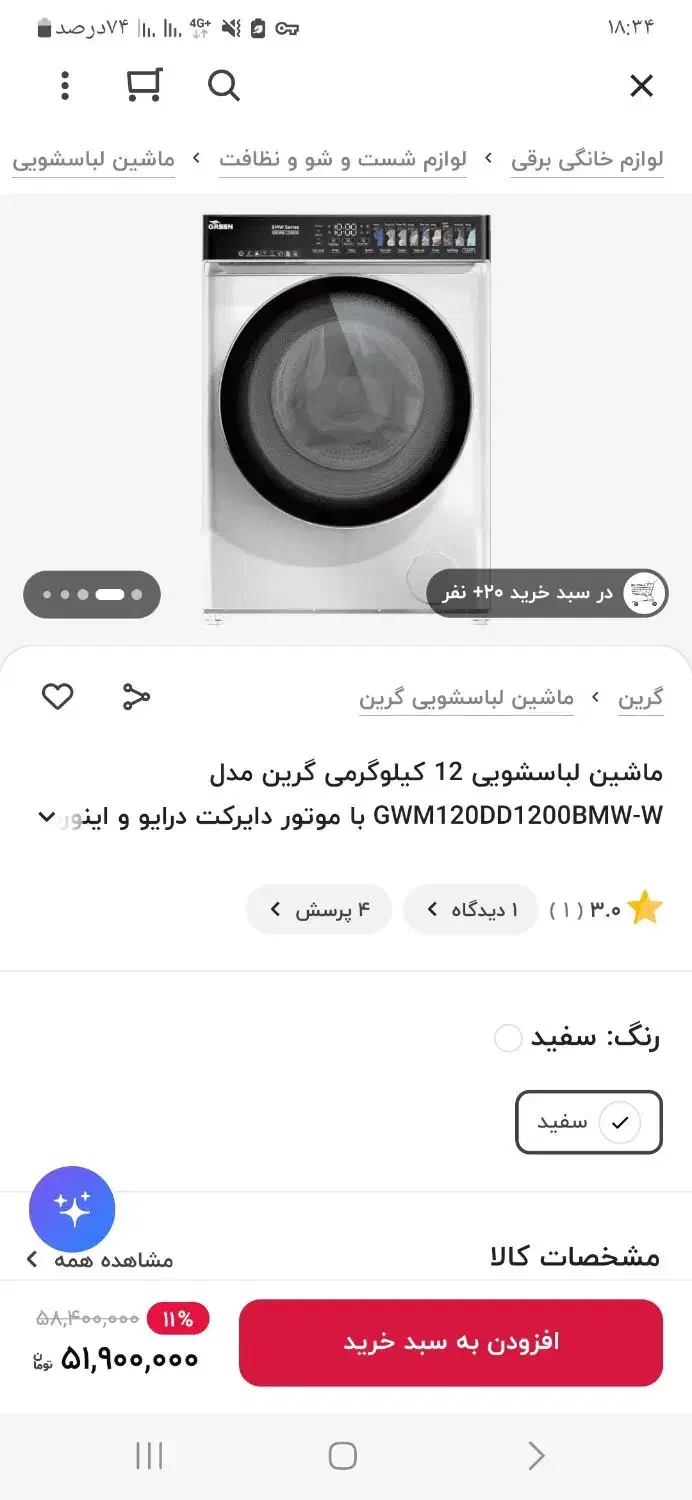View the washing machine product image

pyautogui.click(x=346, y=415)
